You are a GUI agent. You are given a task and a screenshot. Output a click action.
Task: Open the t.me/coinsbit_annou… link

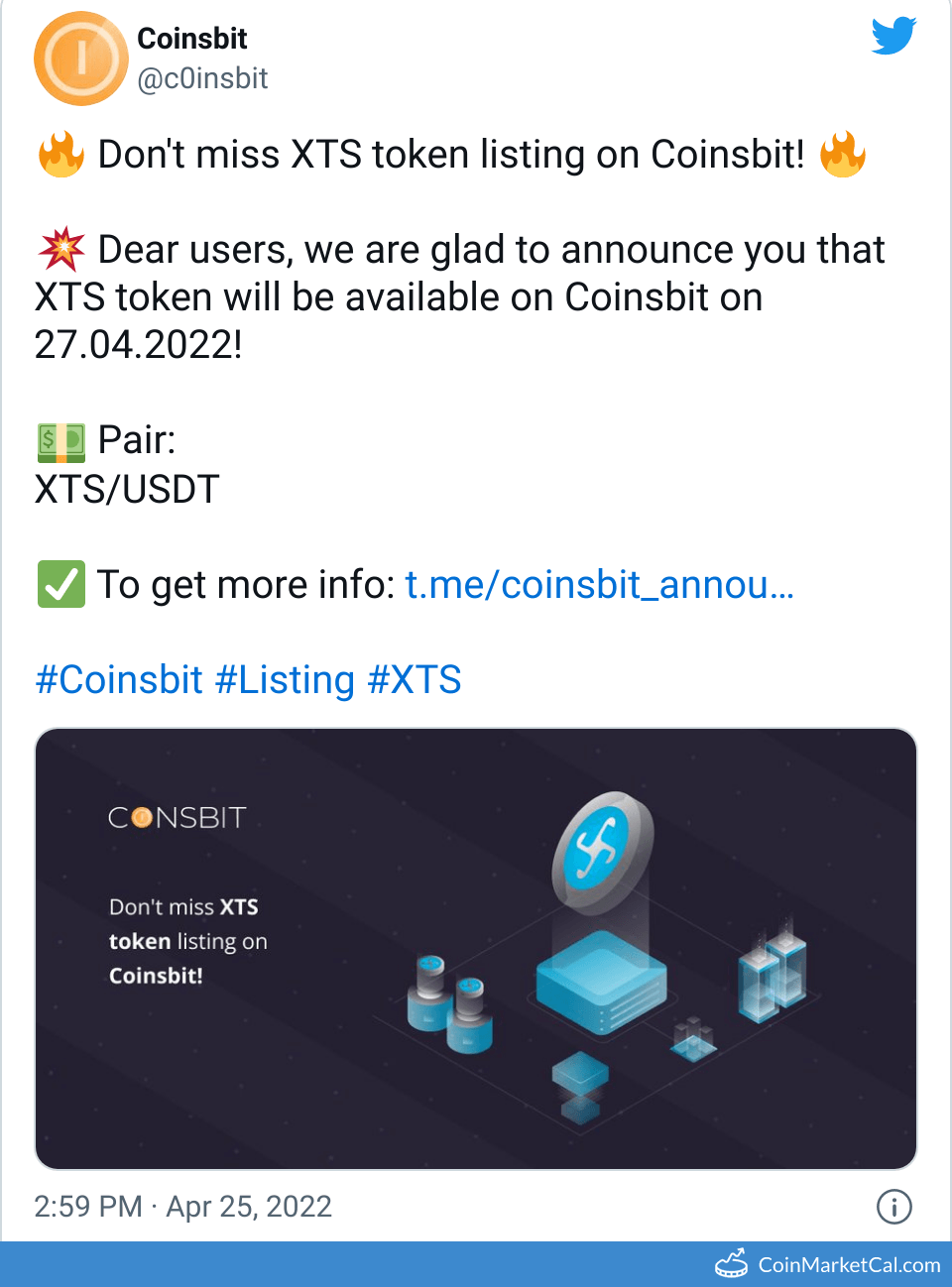coord(599,585)
